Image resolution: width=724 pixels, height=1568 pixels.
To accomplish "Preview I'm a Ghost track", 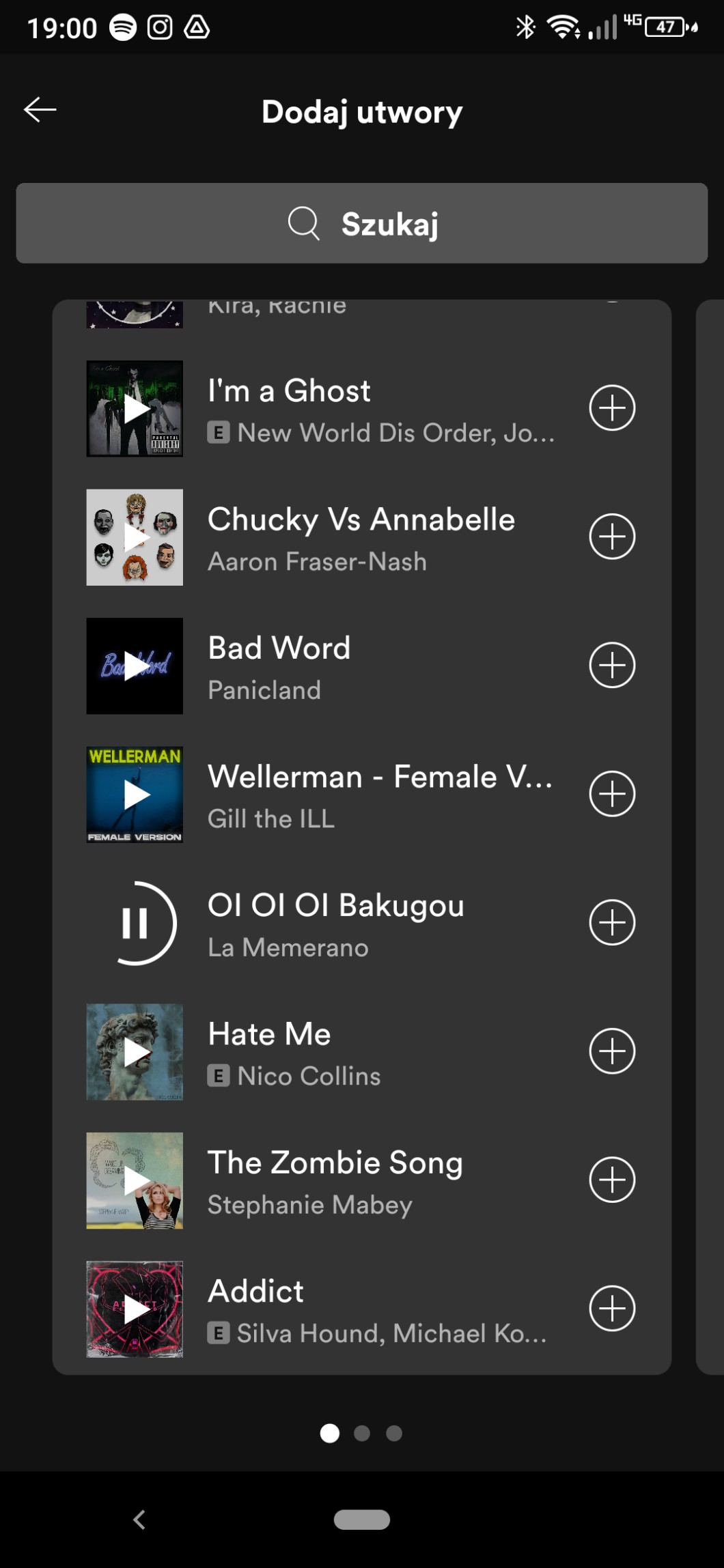I will [135, 408].
